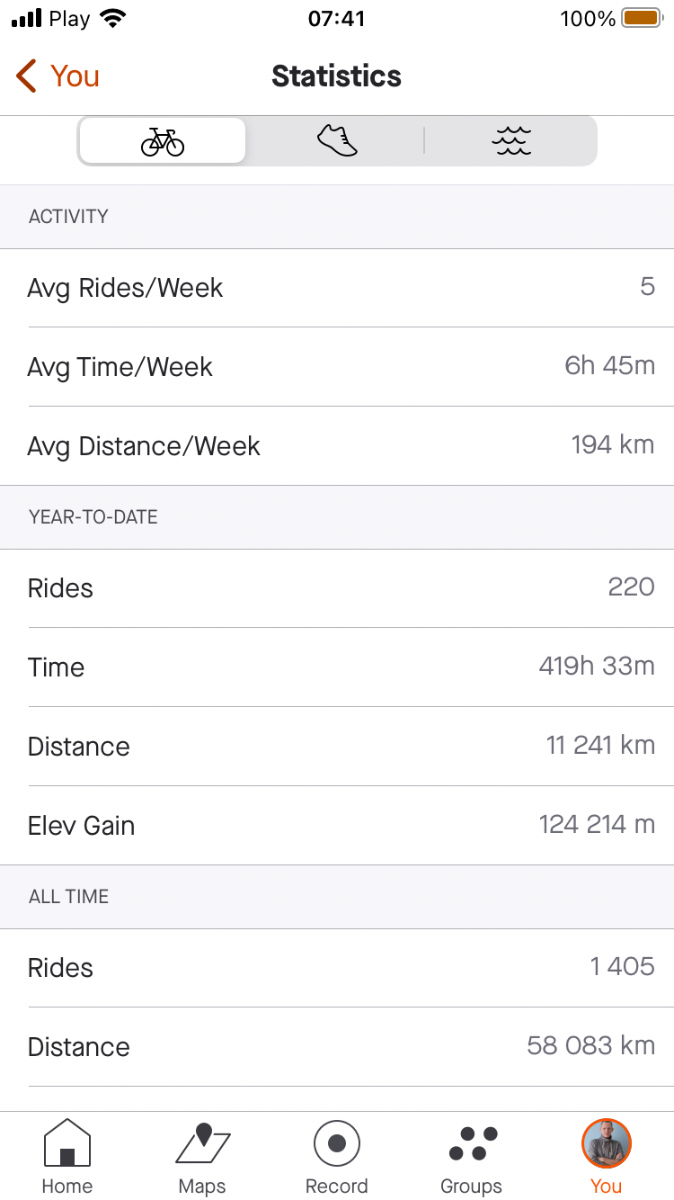674x1200 pixels.
Task: Switch to the Groups tab
Action: pyautogui.click(x=471, y=1157)
